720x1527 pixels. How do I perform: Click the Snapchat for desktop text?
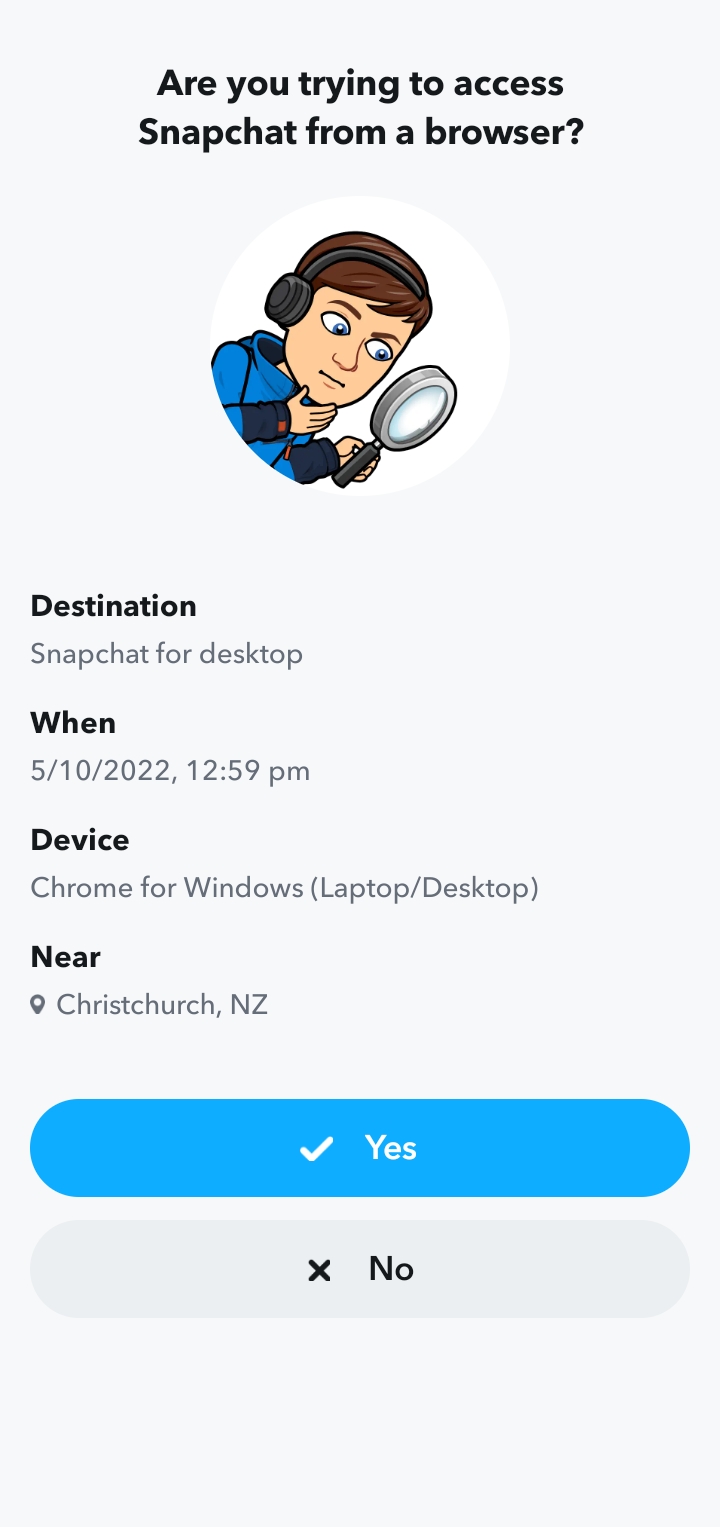[166, 653]
